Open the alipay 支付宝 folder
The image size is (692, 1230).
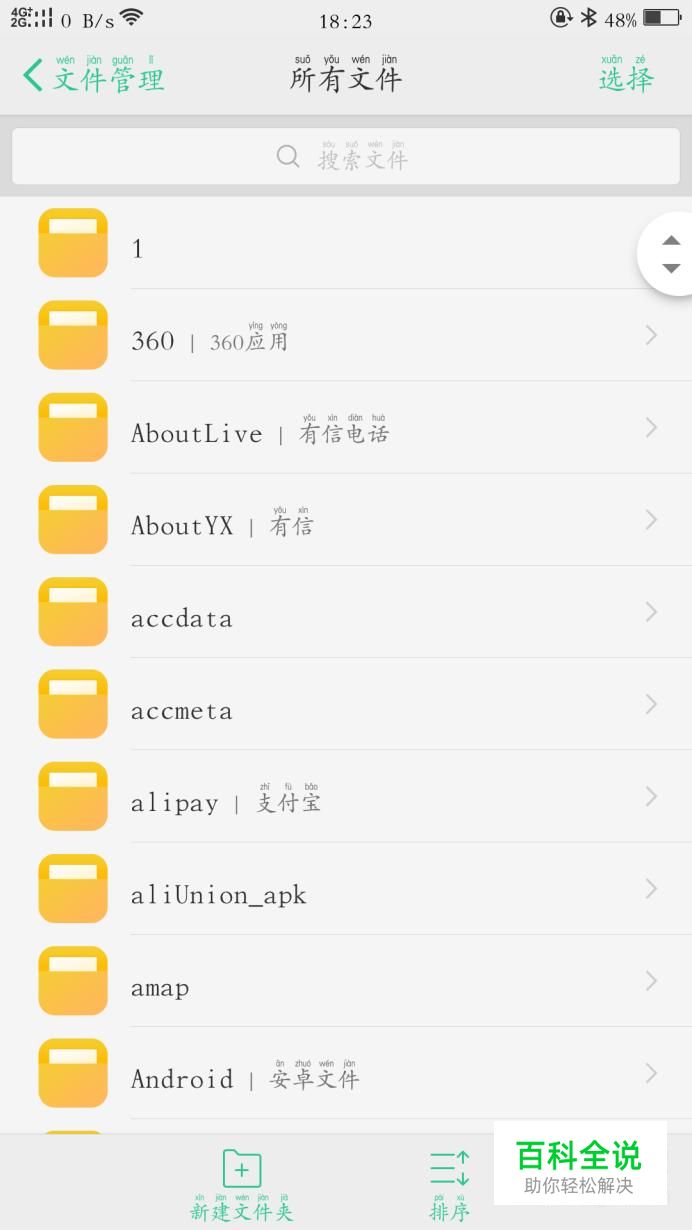click(346, 796)
